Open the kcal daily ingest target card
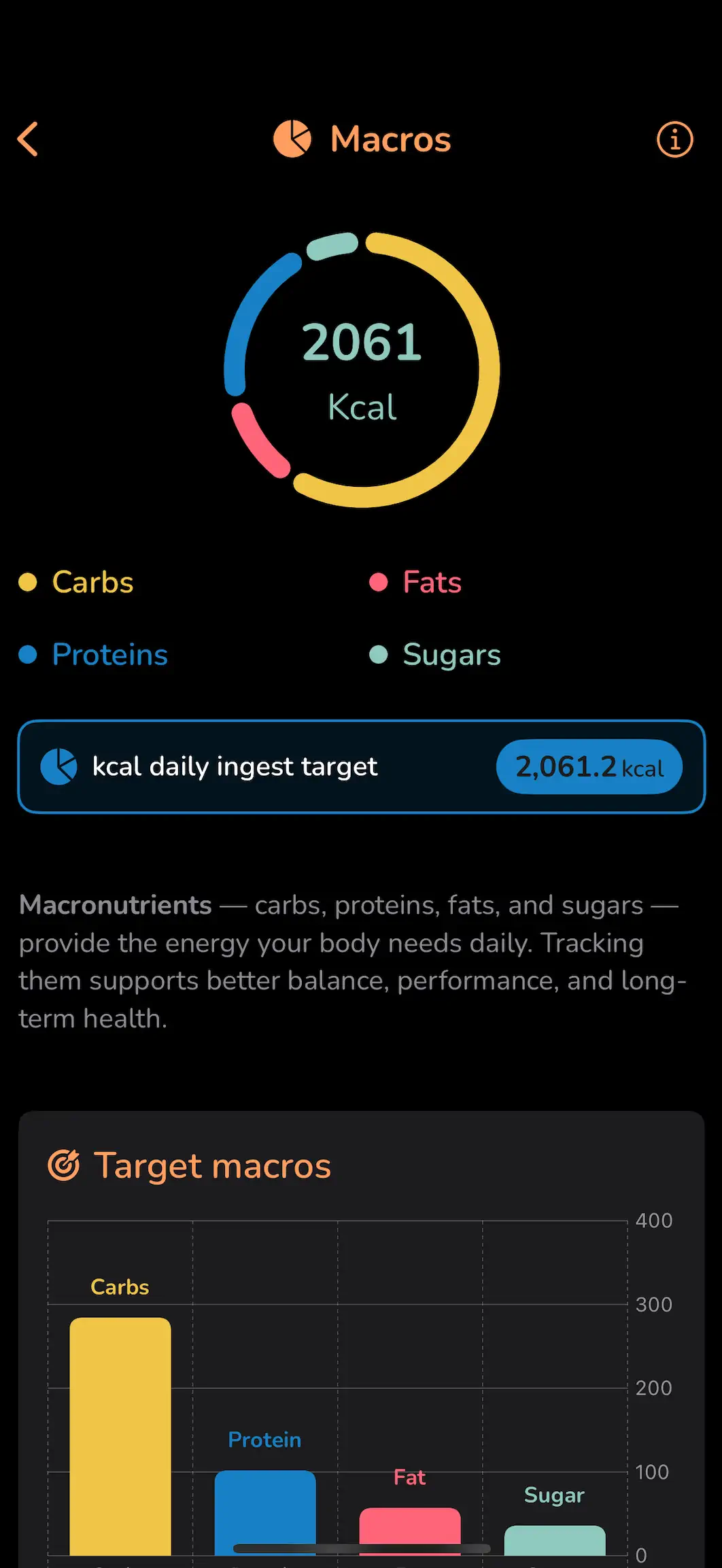Image resolution: width=722 pixels, height=1568 pixels. pos(361,766)
